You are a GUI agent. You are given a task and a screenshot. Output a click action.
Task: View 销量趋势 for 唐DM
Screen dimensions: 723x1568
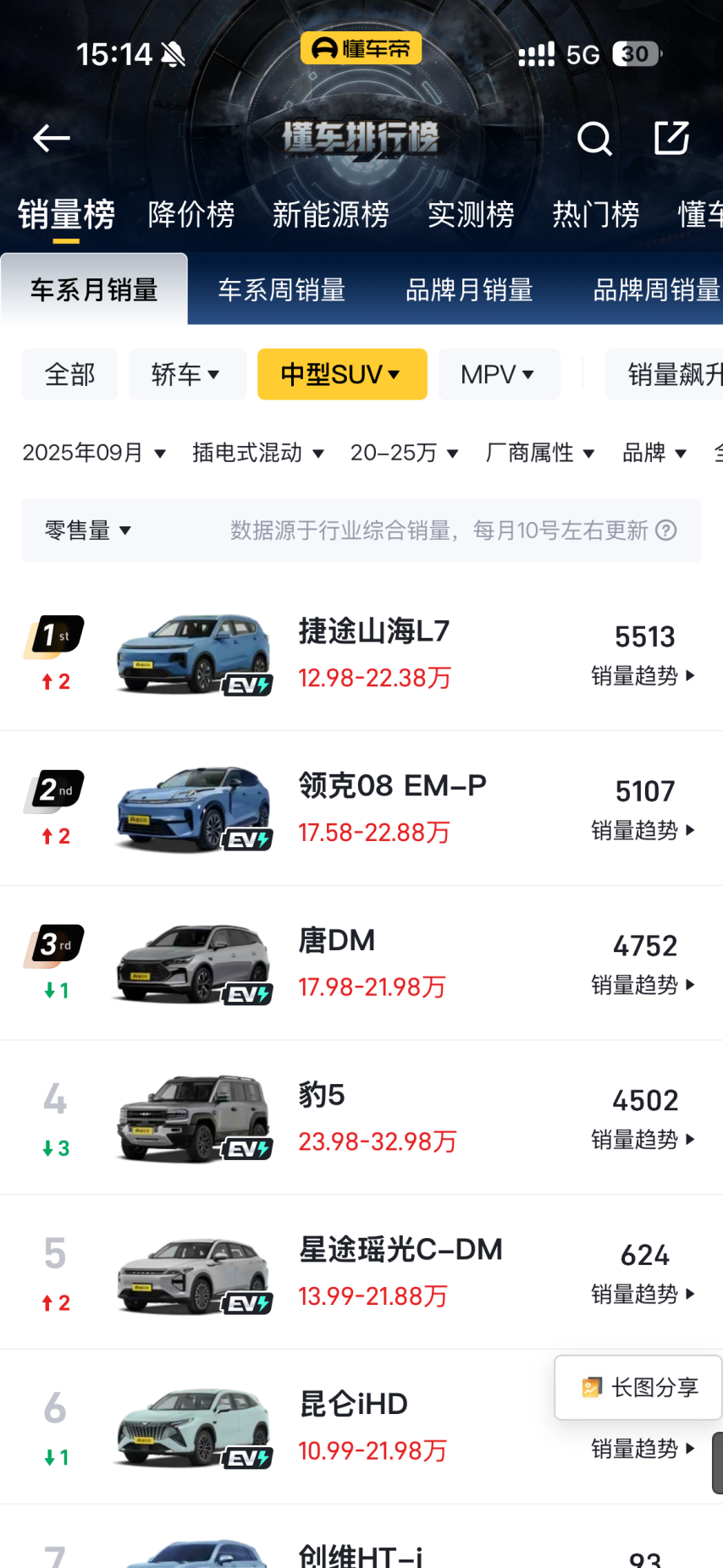643,985
